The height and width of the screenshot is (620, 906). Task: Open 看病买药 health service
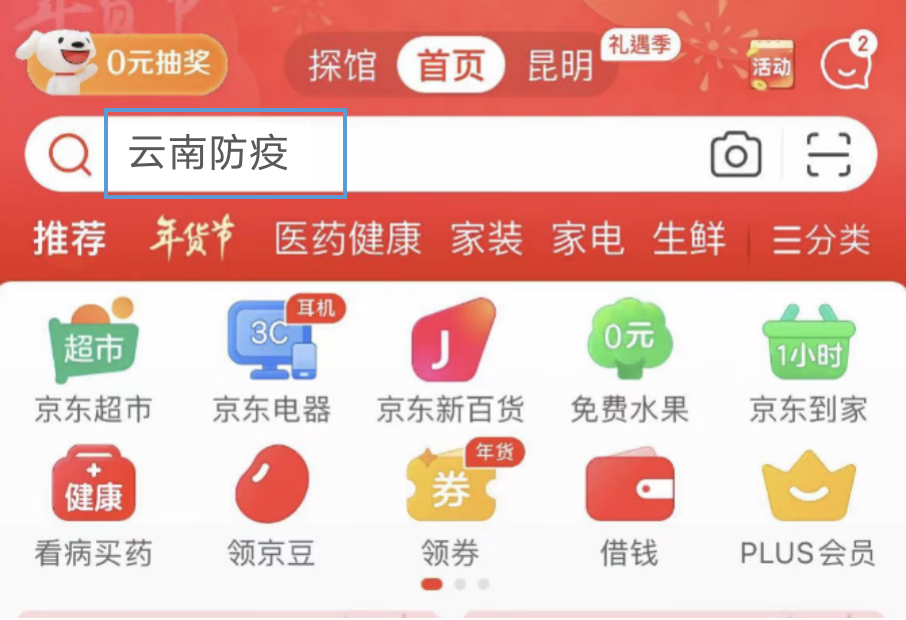93,505
